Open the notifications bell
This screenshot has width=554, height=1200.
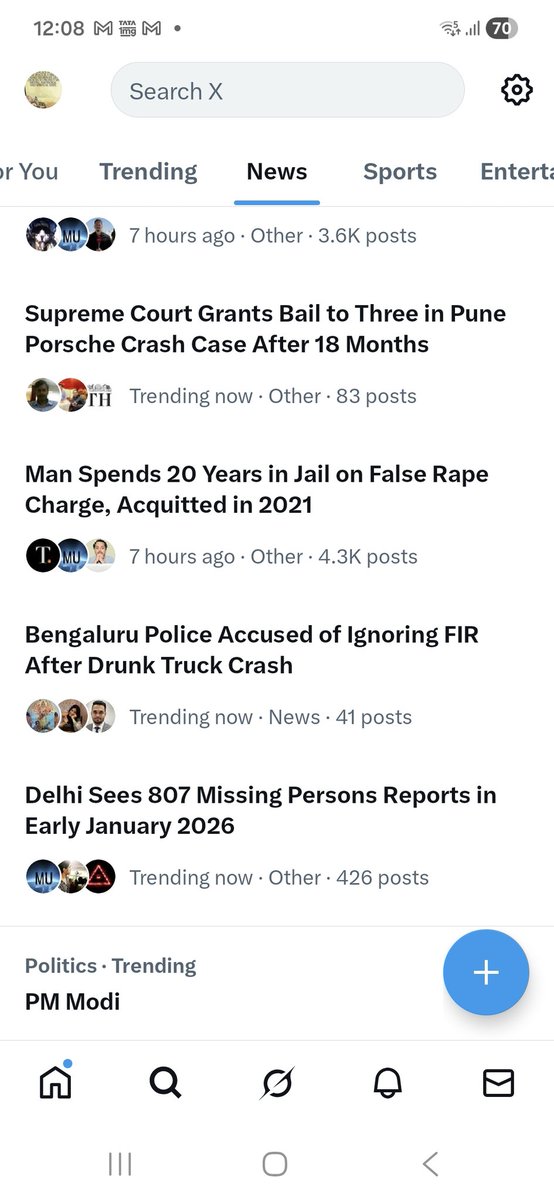point(388,1082)
